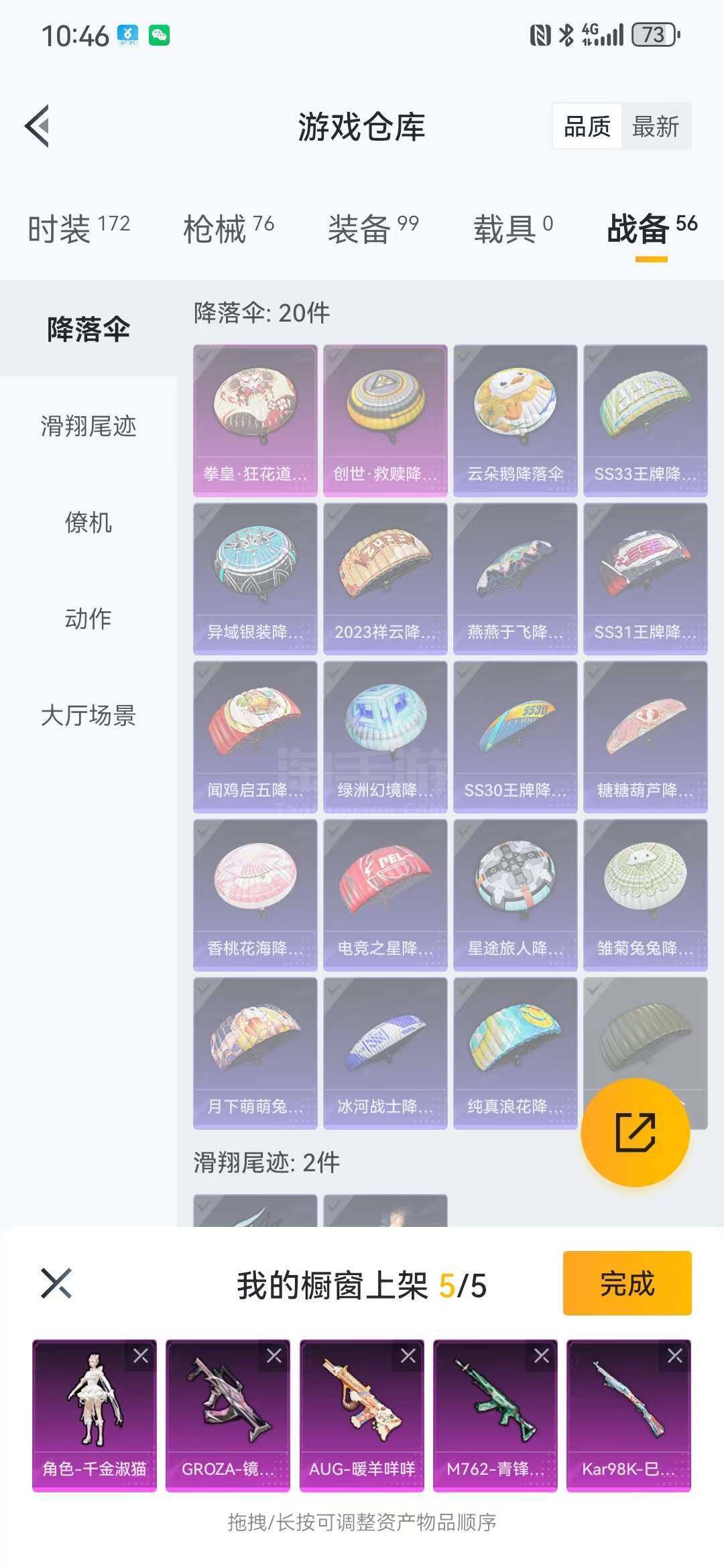Remove 角色-千金淑猫 from the showcase

pos(141,1356)
